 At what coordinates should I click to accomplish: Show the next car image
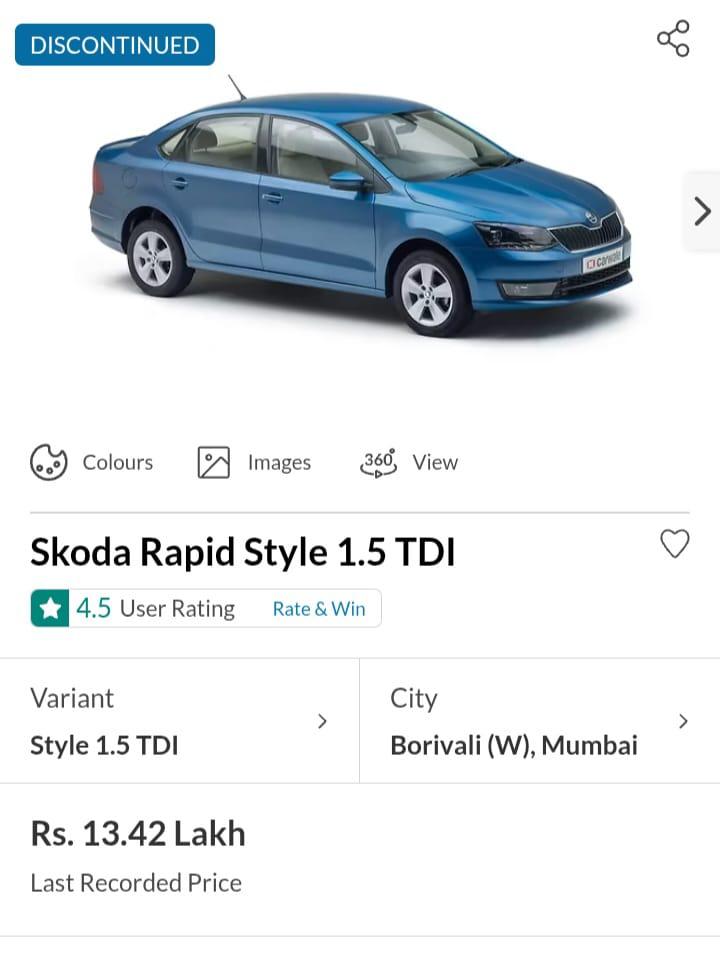click(702, 211)
